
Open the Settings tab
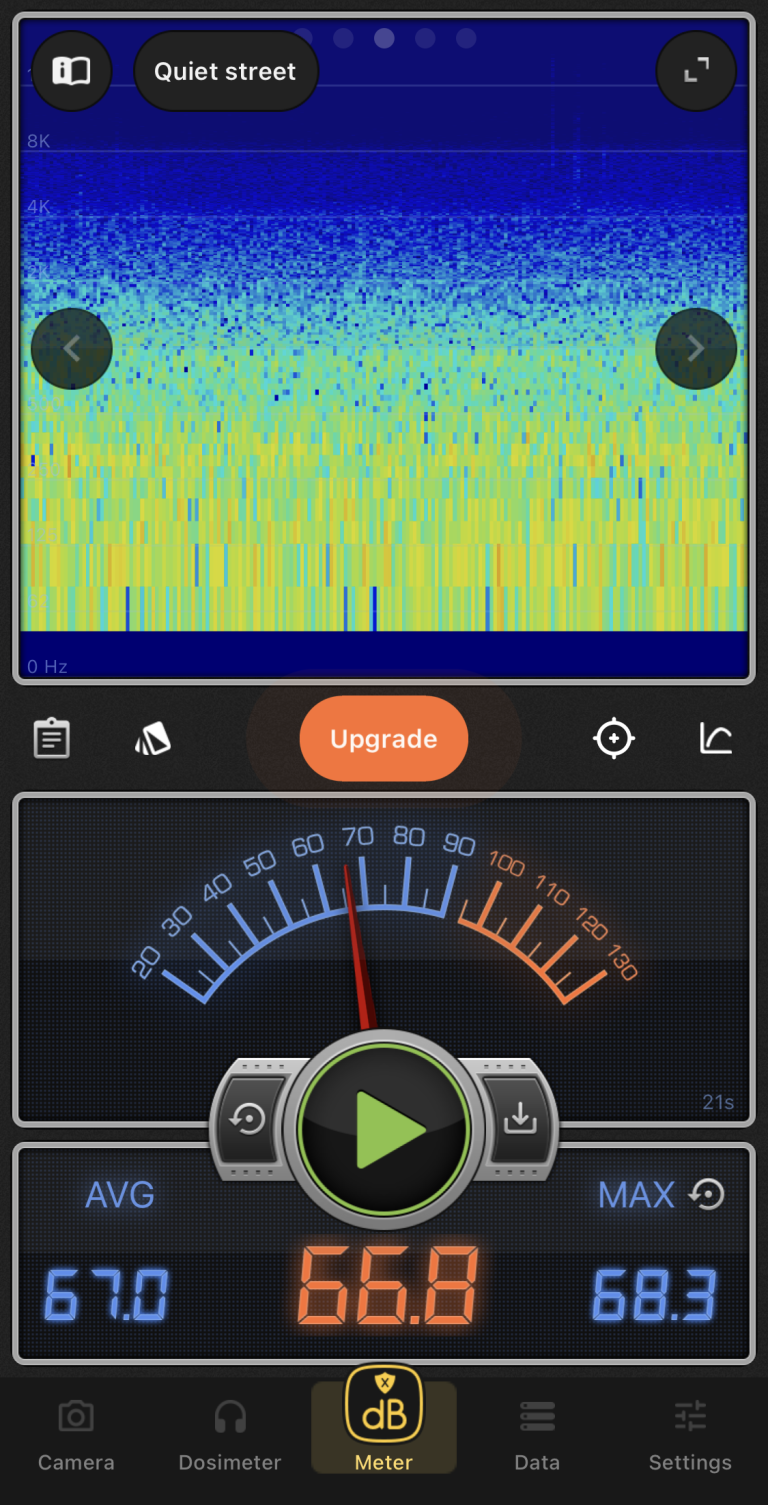(690, 1437)
